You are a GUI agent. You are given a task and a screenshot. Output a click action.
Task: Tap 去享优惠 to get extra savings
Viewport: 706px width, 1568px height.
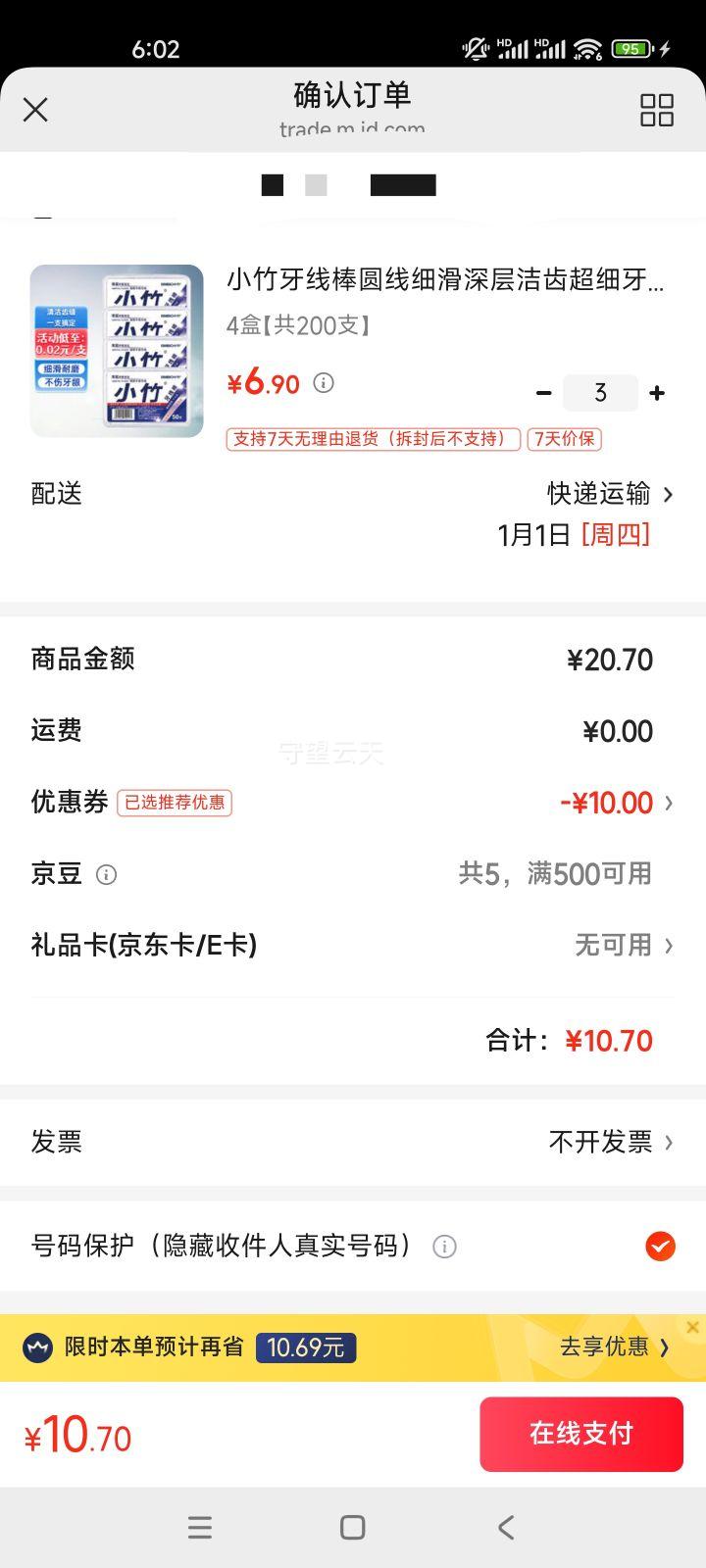click(x=613, y=1347)
